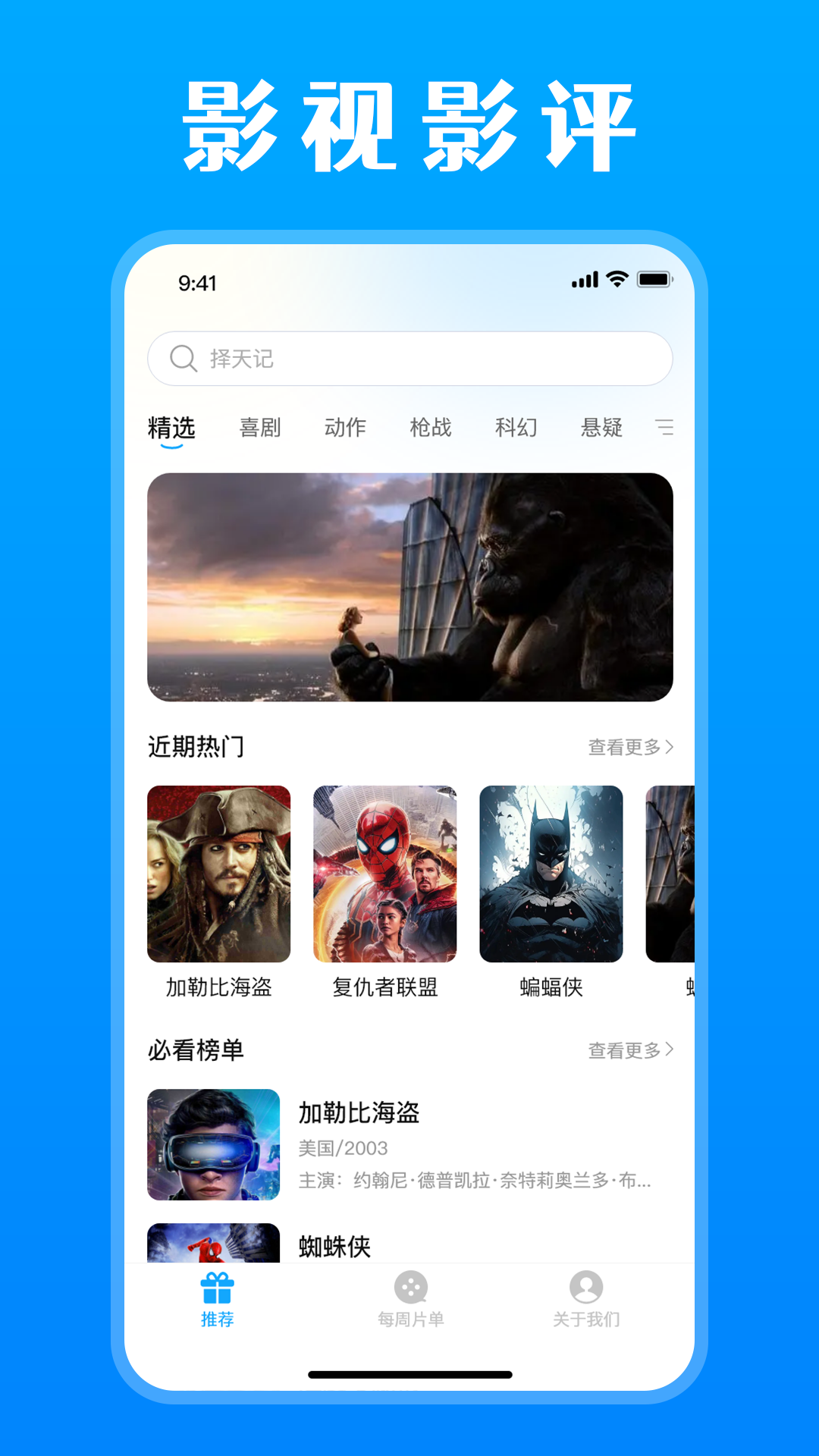Switch to the 喜剧 category tab
This screenshot has height=1456, width=819.
[x=261, y=428]
